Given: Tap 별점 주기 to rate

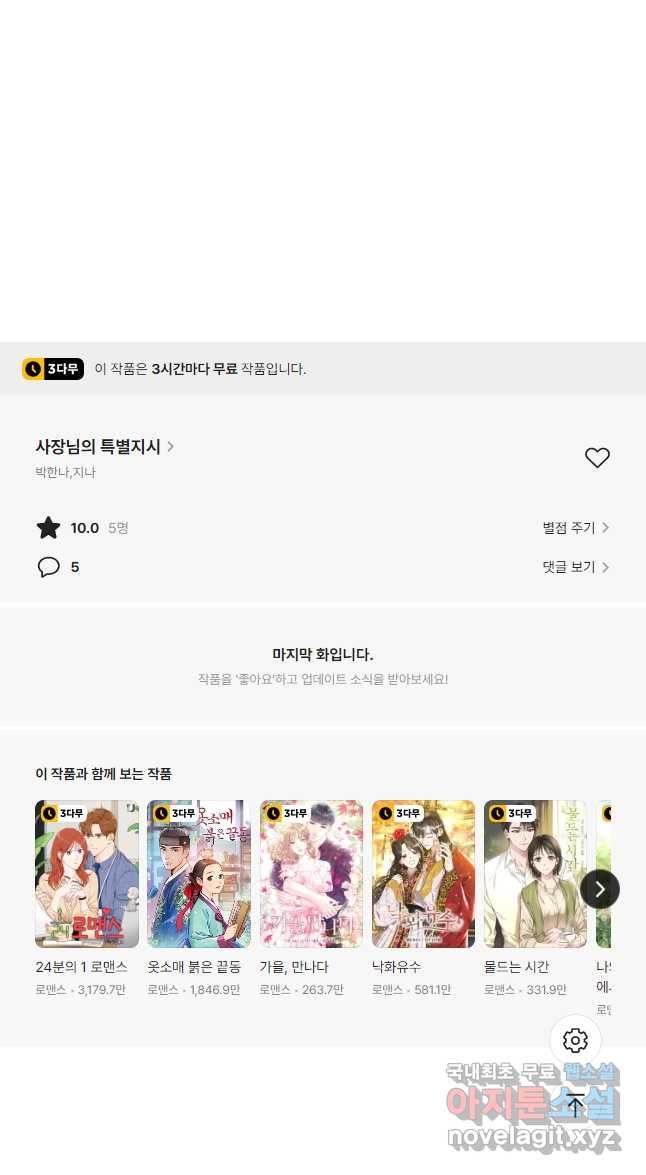Looking at the screenshot, I should (x=575, y=528).
